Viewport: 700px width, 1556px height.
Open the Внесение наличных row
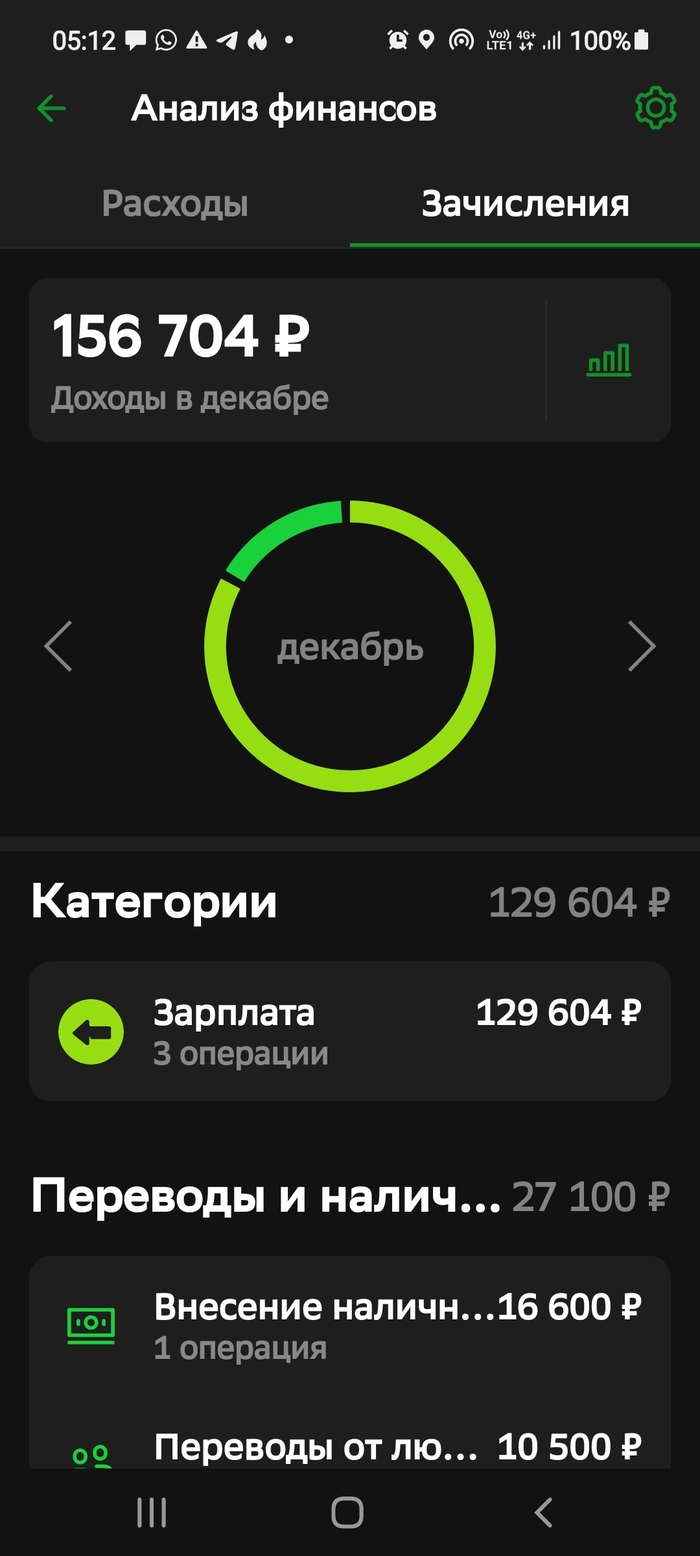349,1325
